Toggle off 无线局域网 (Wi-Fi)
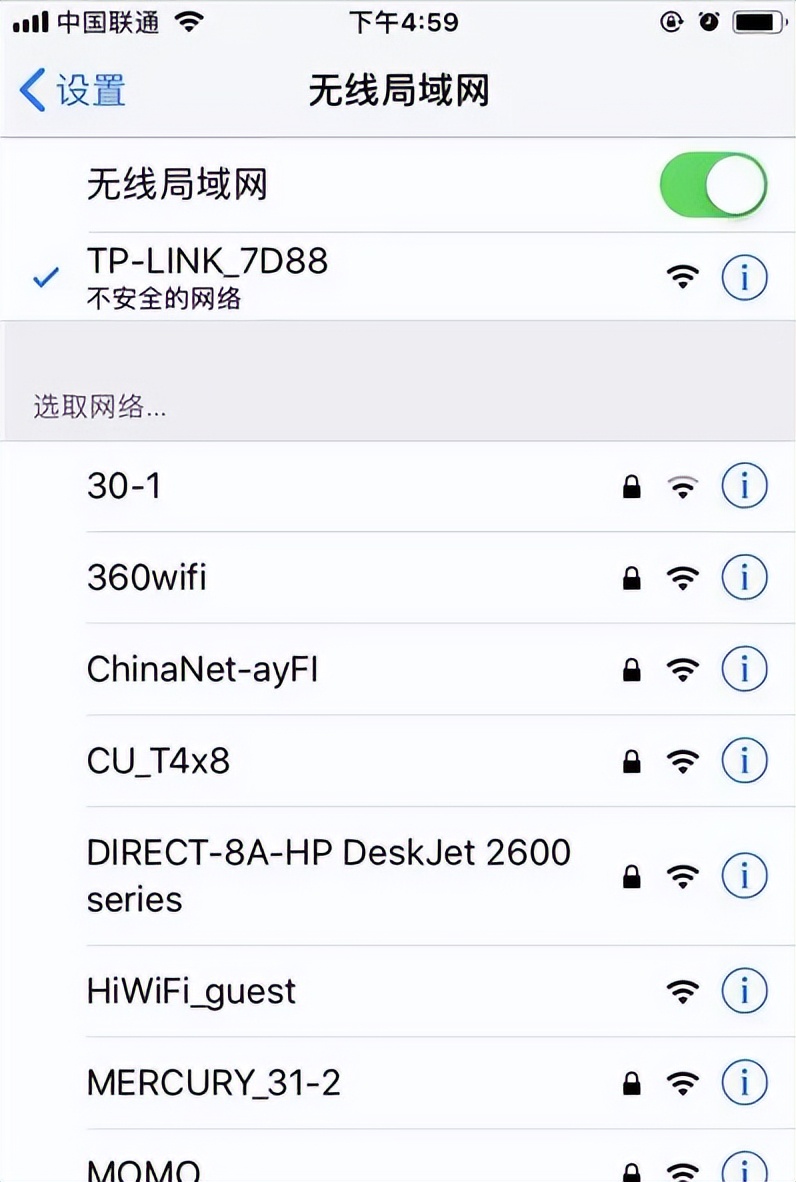Screen dimensions: 796x1182 (712, 184)
